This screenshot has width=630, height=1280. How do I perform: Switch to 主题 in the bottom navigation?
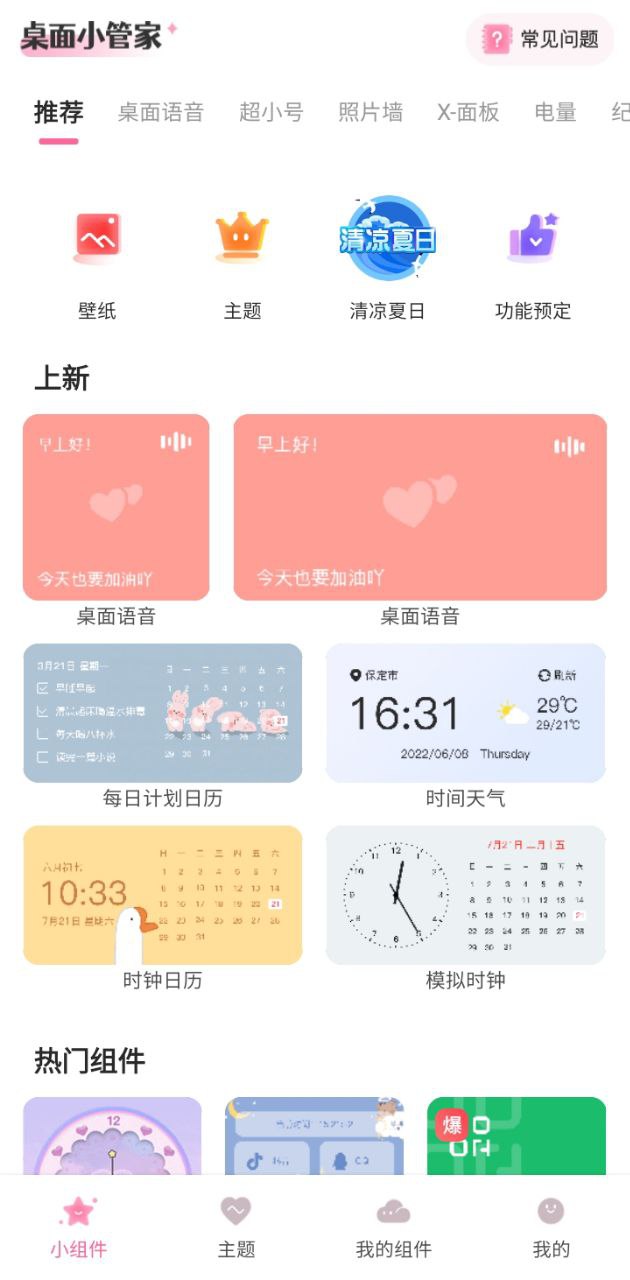click(237, 1228)
